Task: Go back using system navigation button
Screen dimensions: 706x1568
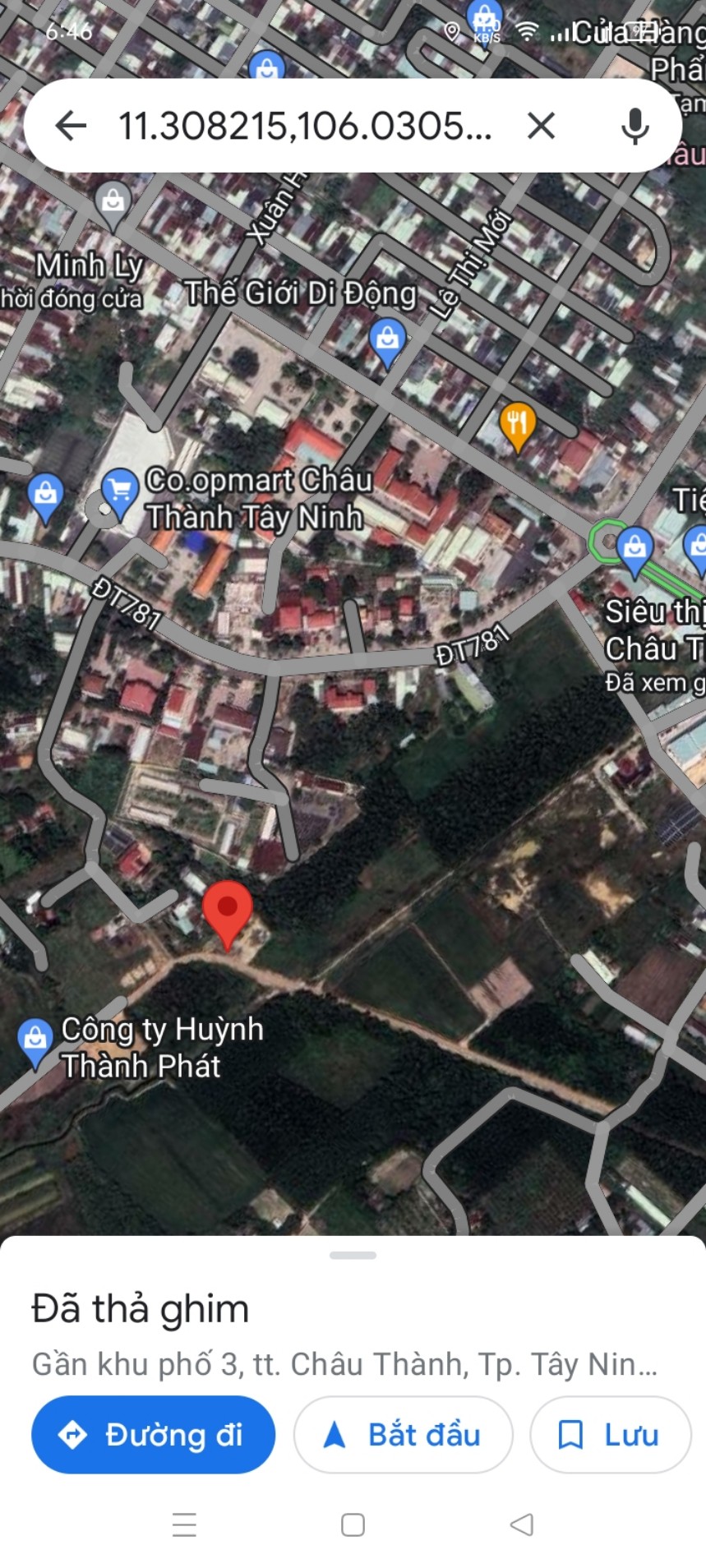Action: (521, 1524)
